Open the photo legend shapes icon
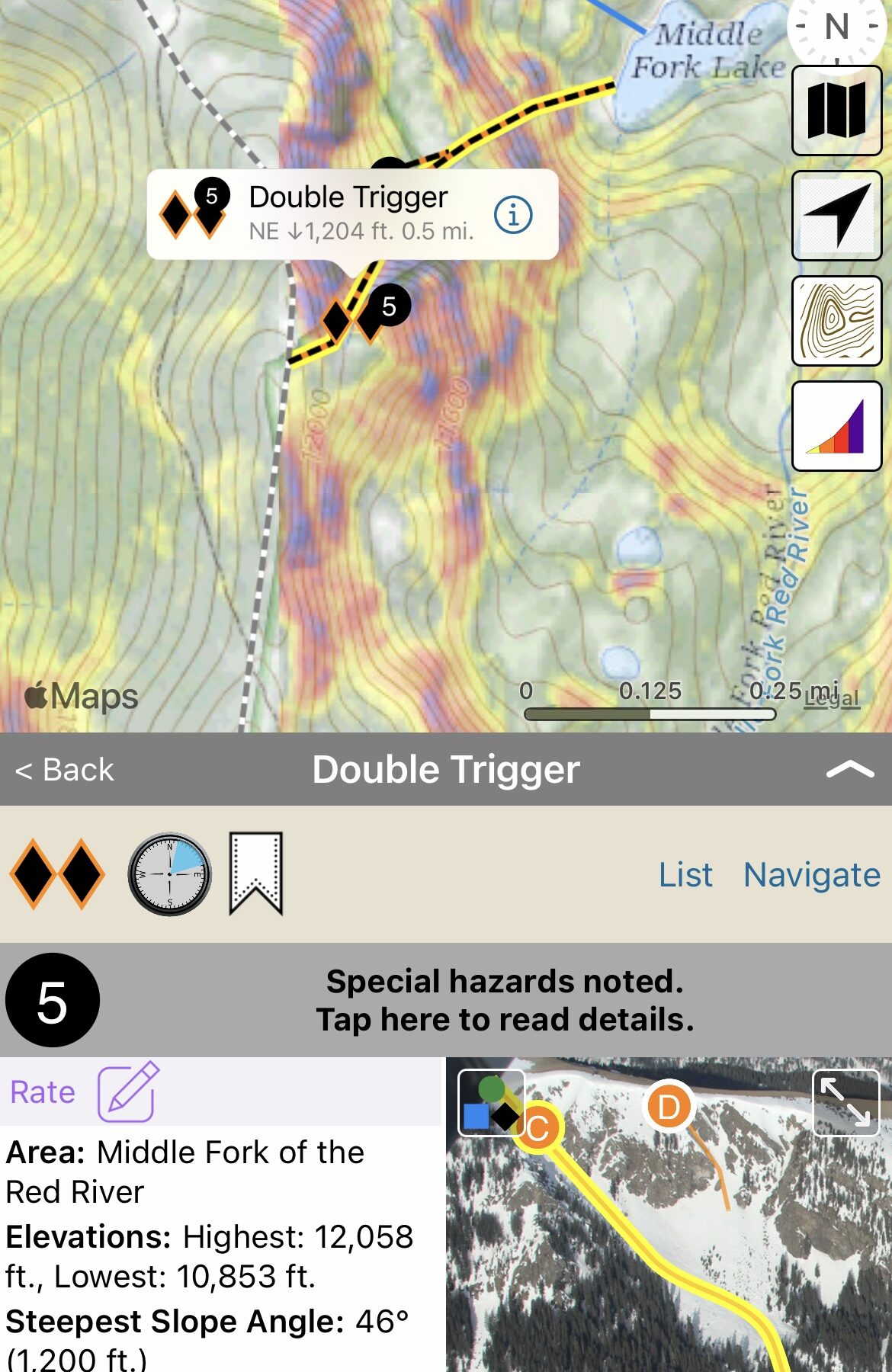This screenshot has width=892, height=1372. pyautogui.click(x=490, y=1103)
